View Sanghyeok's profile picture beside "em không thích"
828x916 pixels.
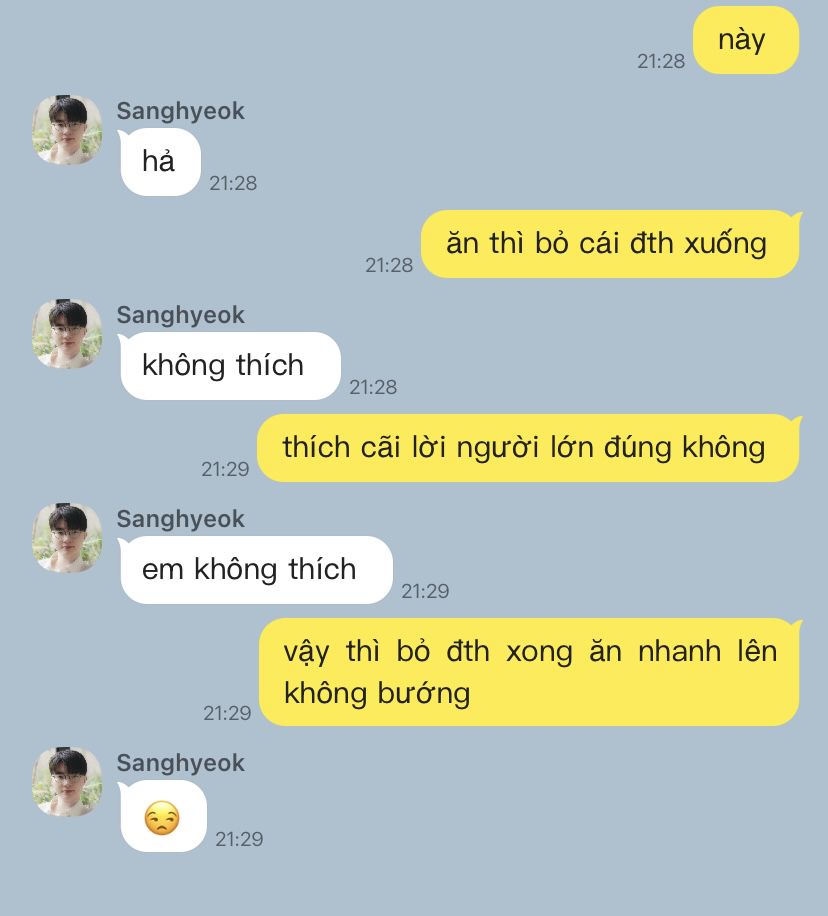(67, 538)
